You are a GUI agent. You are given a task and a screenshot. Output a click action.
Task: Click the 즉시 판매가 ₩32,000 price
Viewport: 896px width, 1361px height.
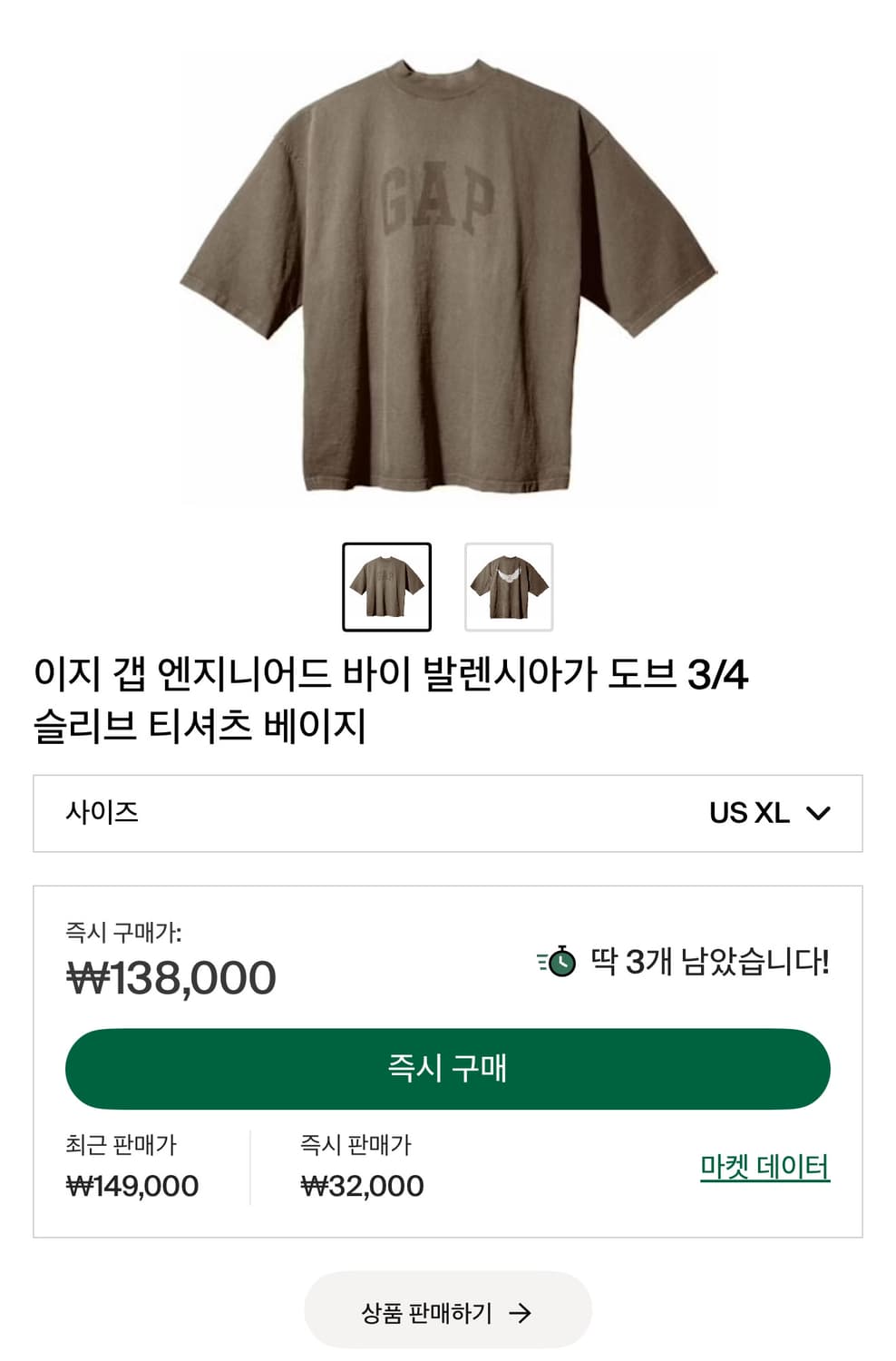tap(361, 1185)
